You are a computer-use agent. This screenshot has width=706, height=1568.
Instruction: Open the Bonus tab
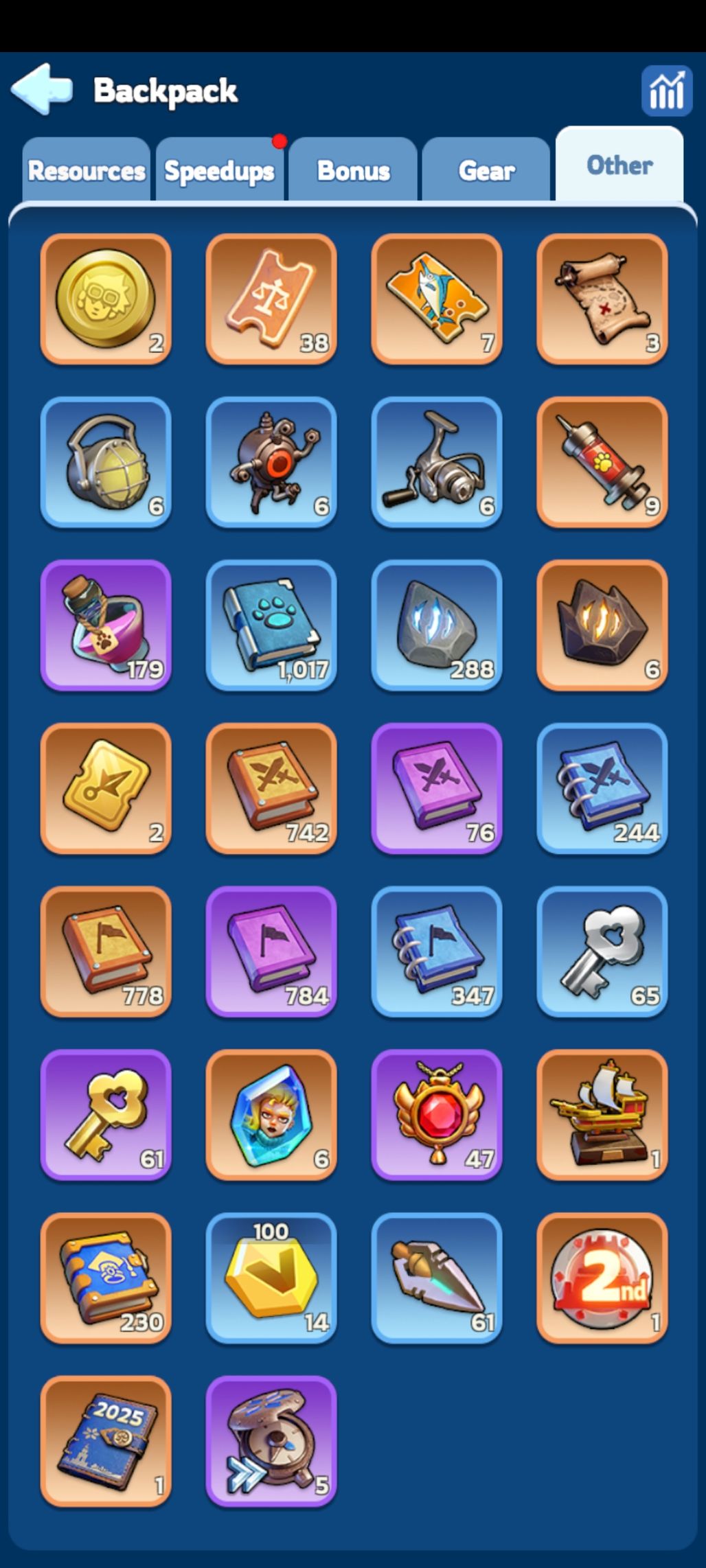[x=353, y=170]
